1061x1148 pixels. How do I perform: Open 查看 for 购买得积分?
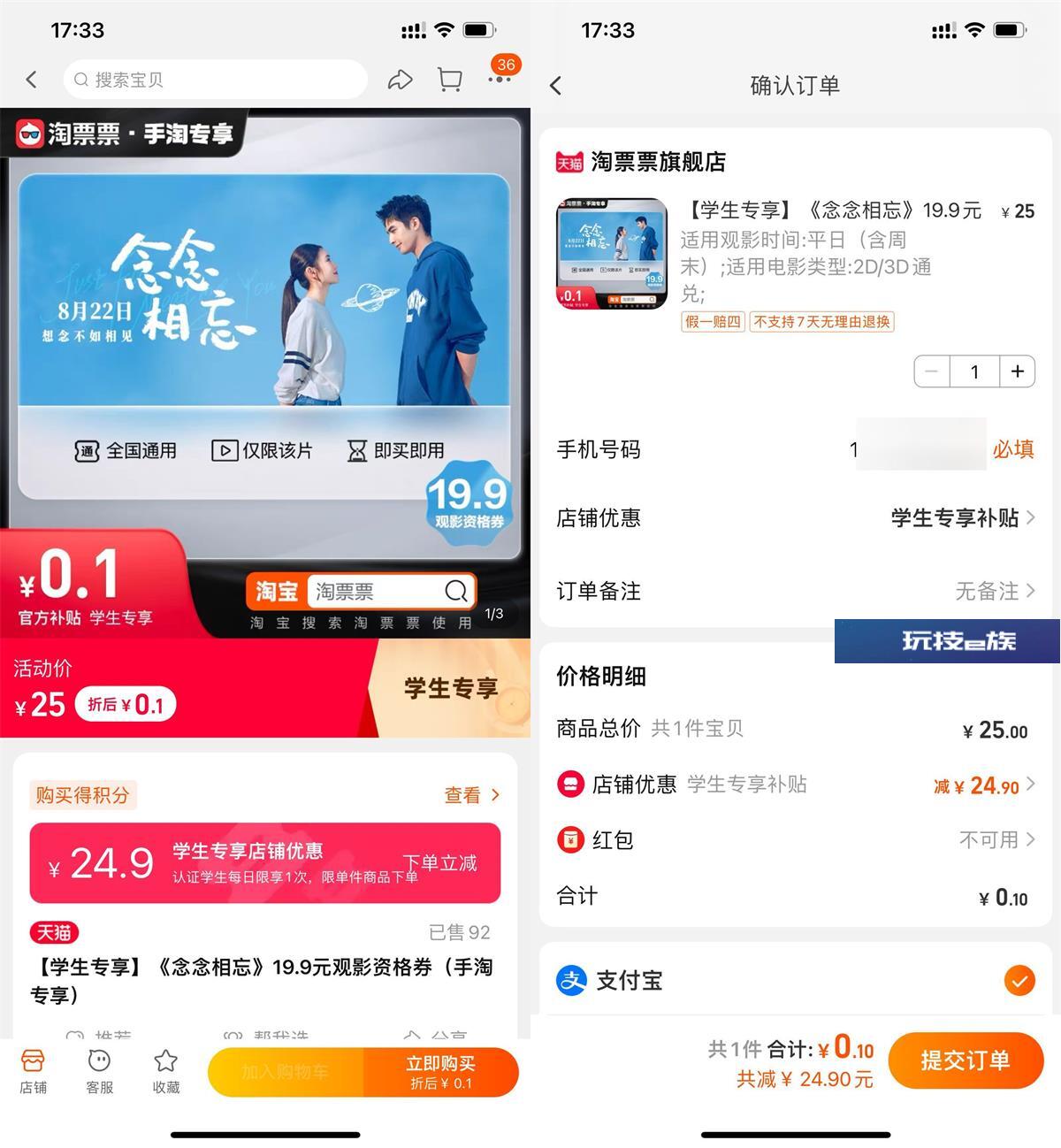click(x=471, y=795)
